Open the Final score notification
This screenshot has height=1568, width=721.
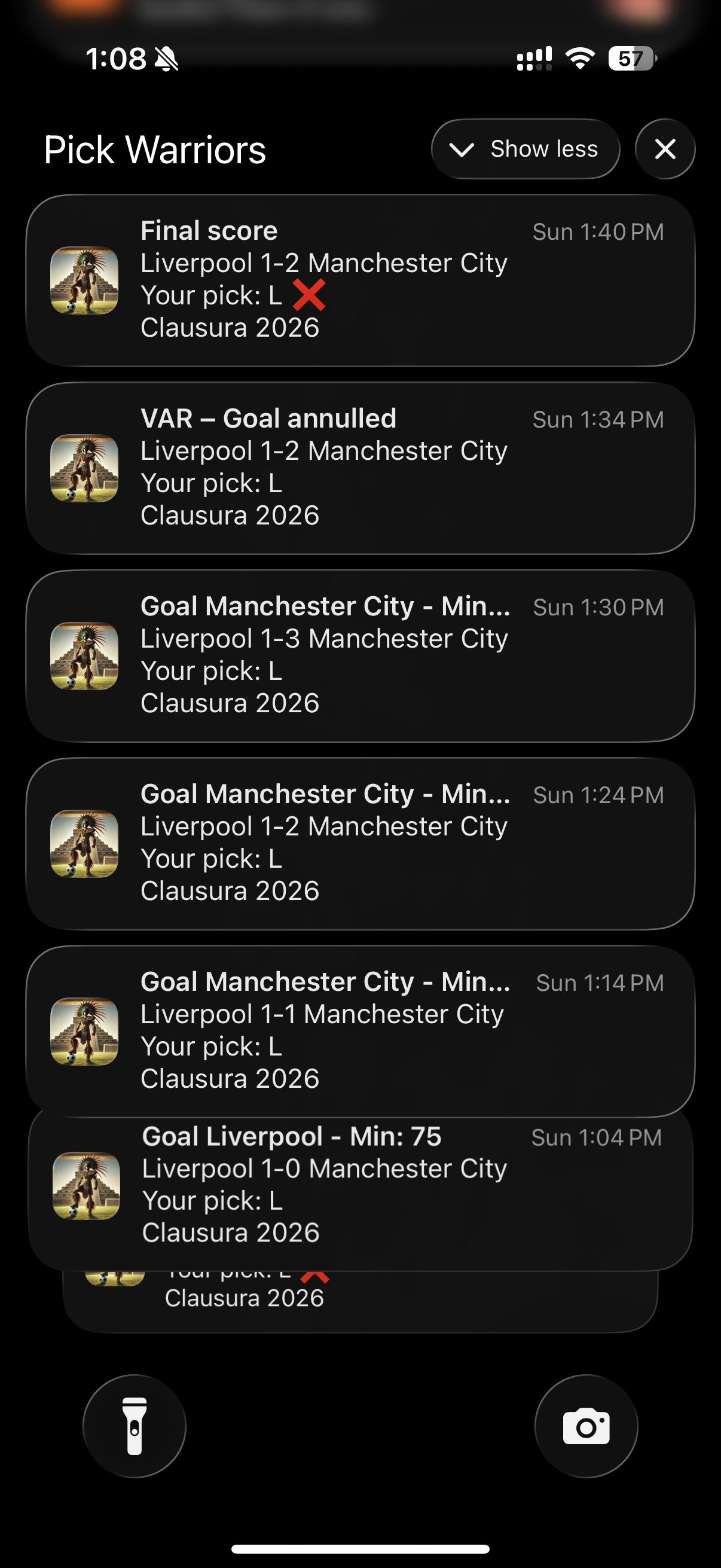[360, 280]
